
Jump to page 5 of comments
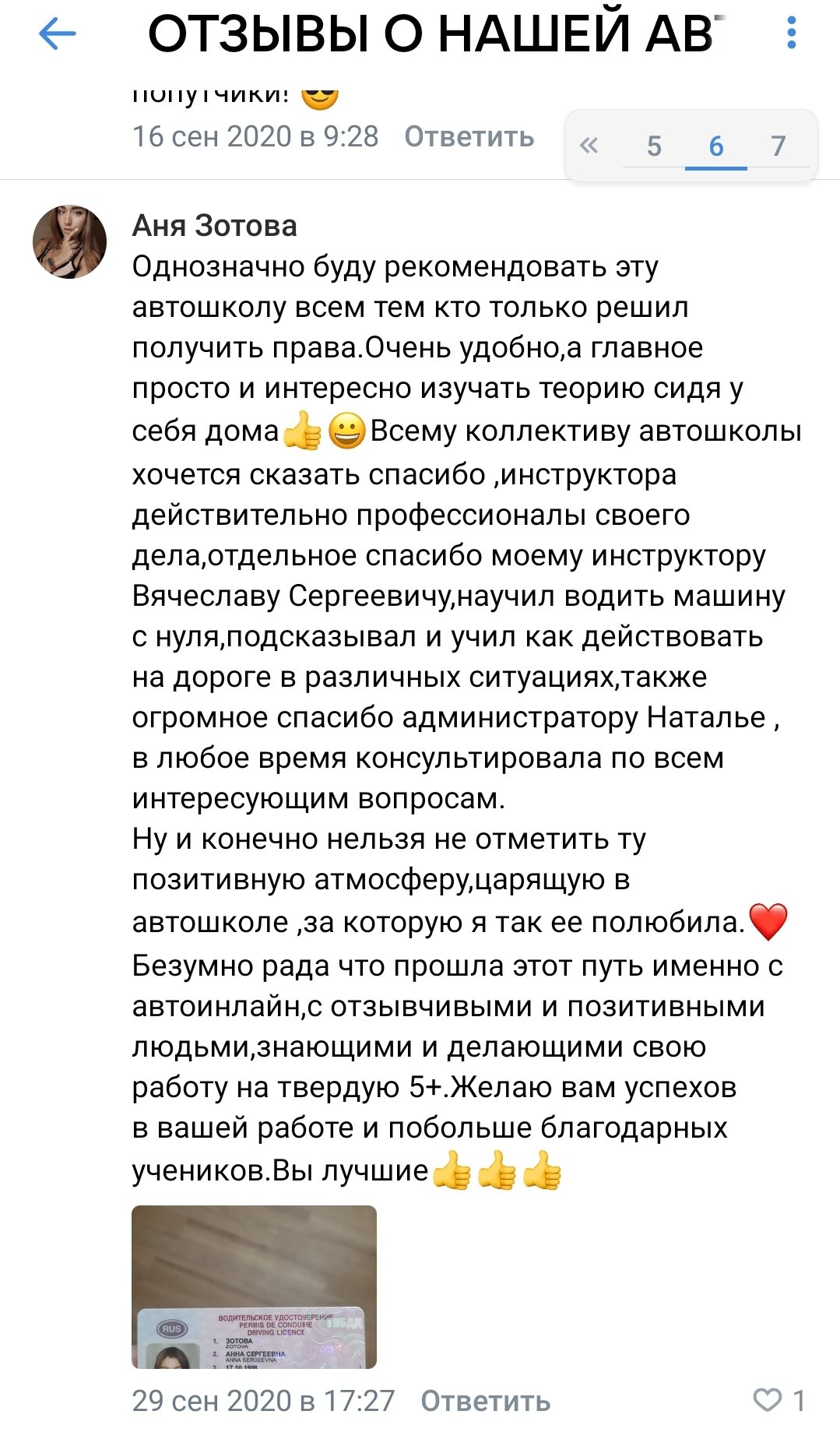tap(654, 146)
